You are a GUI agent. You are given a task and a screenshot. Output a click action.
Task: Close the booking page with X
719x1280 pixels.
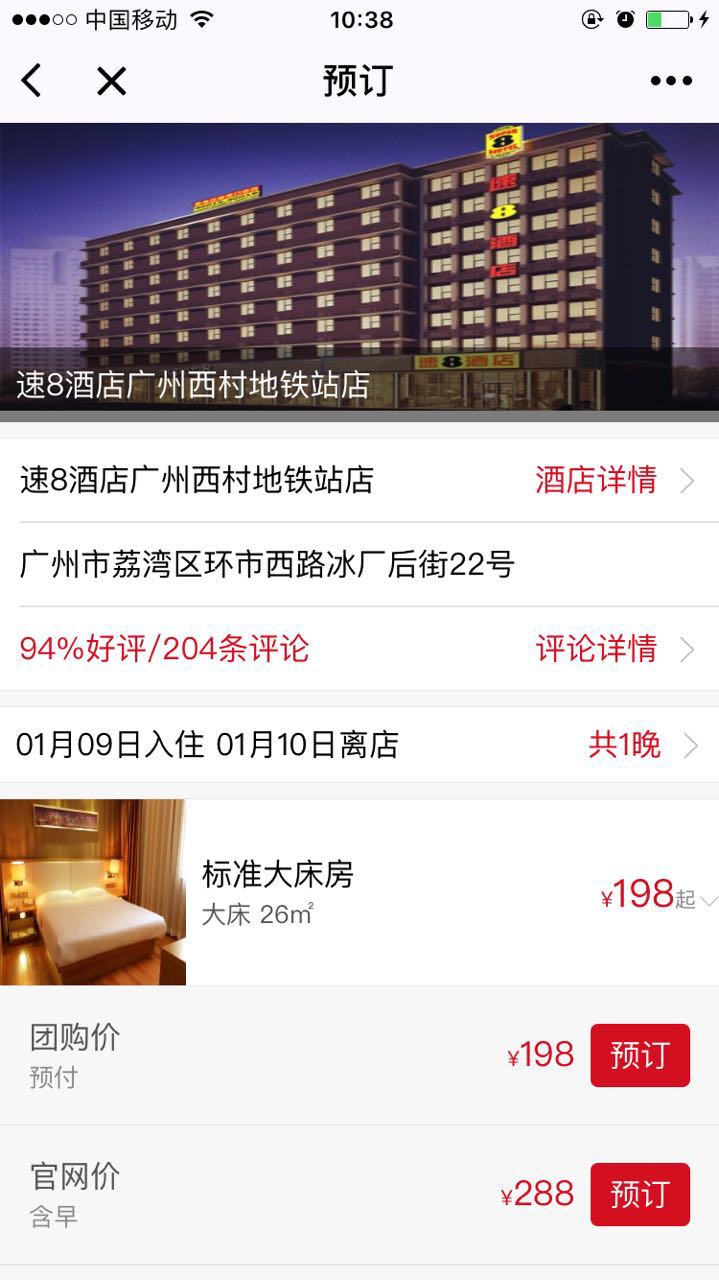[111, 81]
